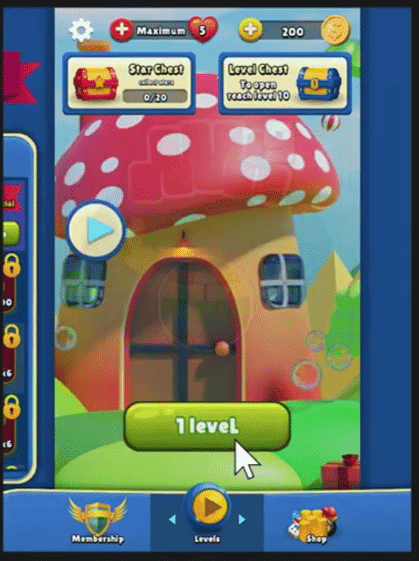This screenshot has width=419, height=561.
Task: Add more lives with red plus
Action: (122, 30)
